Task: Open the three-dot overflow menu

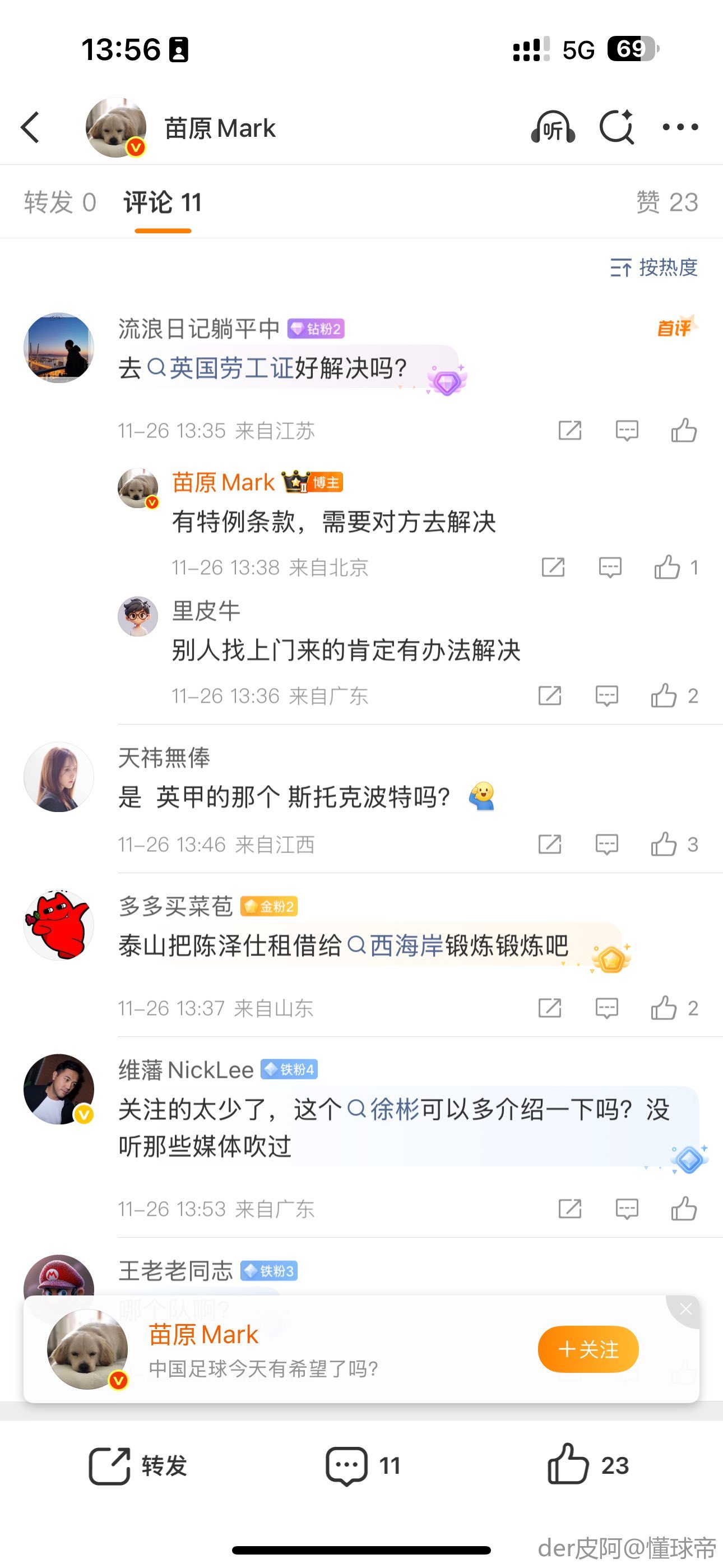Action: click(680, 127)
